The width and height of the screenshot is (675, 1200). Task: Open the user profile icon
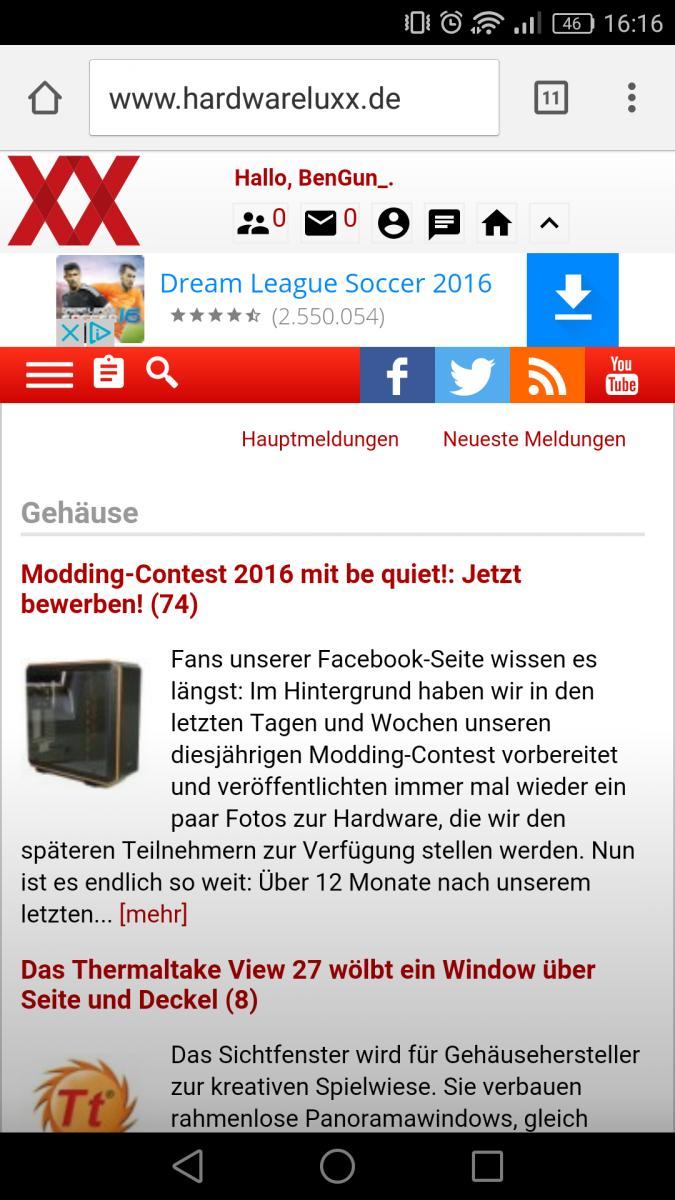[x=393, y=224]
